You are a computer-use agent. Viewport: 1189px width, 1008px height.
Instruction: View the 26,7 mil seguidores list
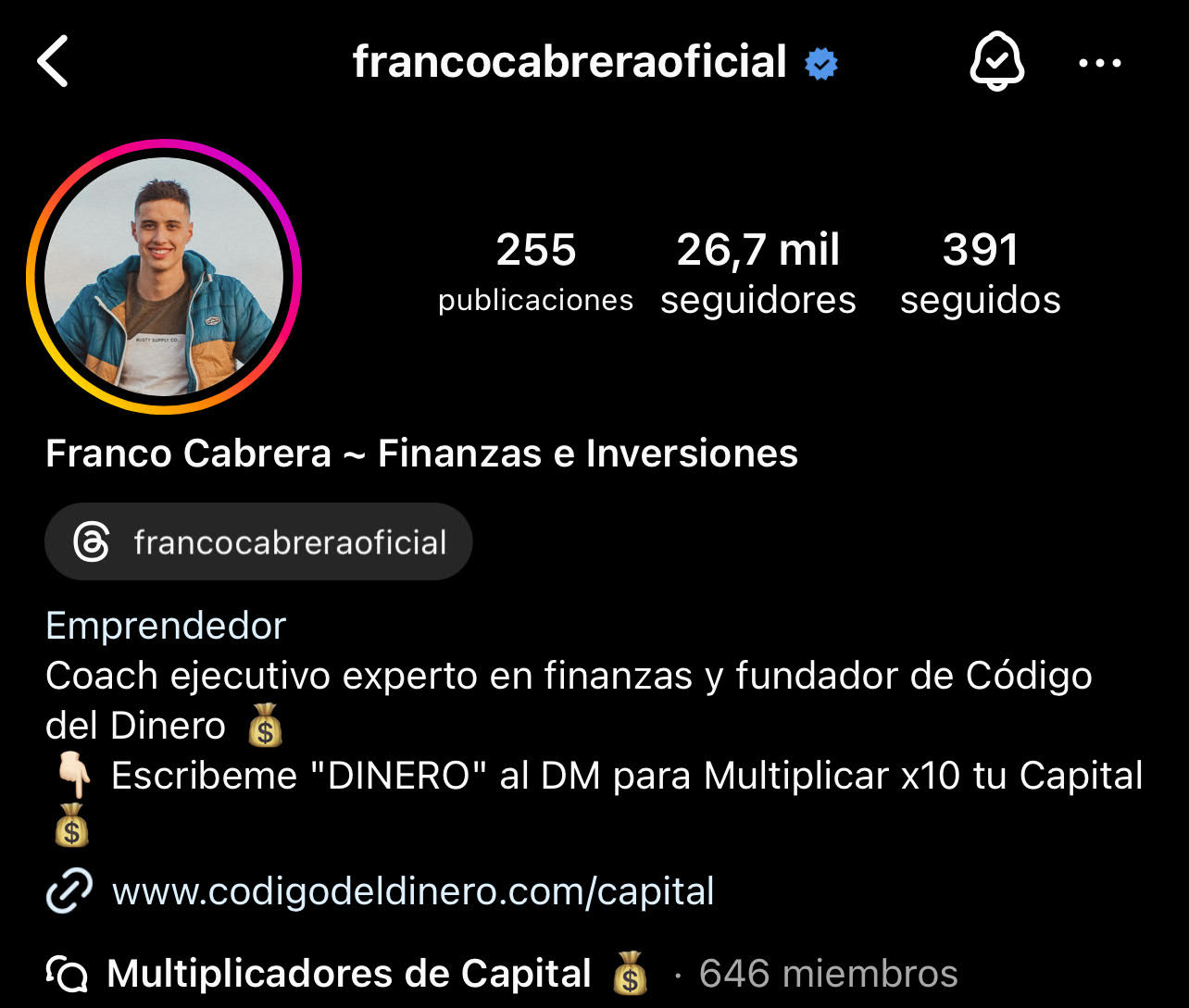(x=757, y=272)
